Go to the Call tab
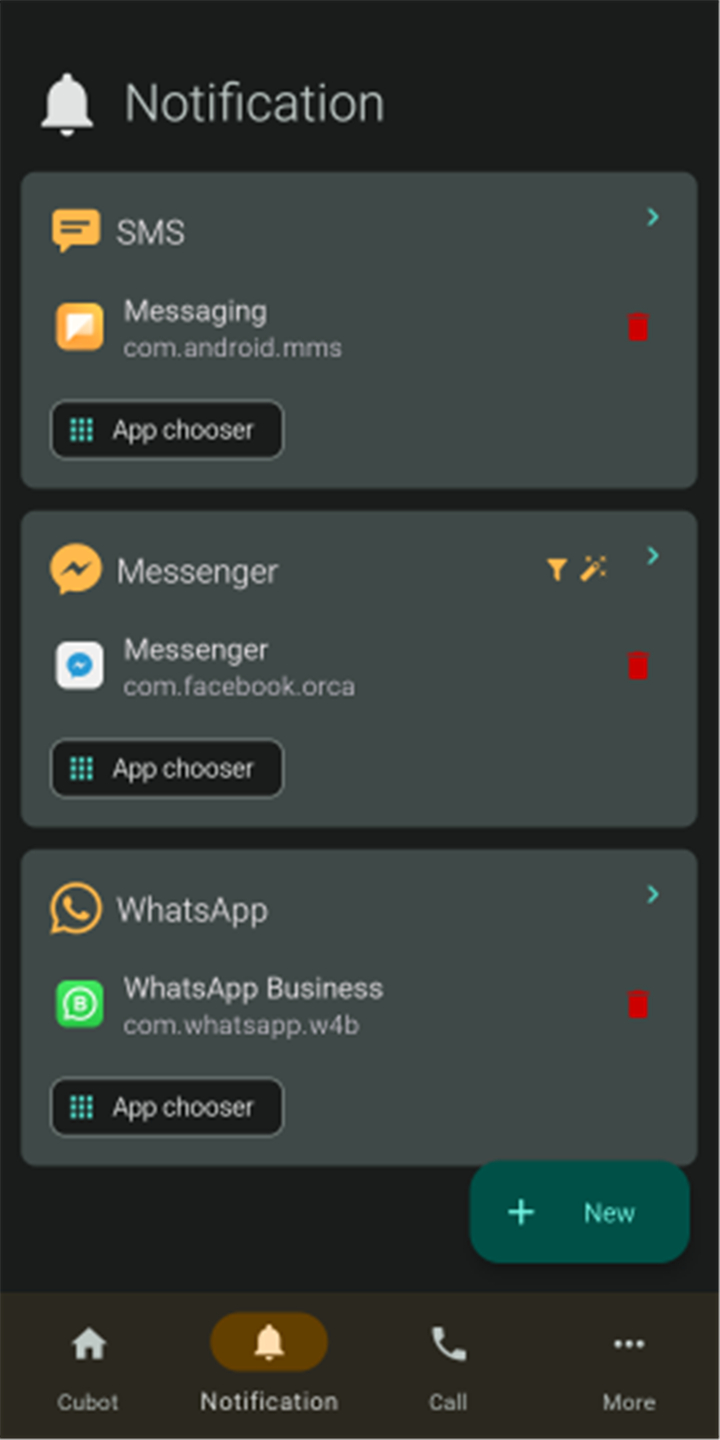Screen dimensions: 720x1440 pos(448,1366)
